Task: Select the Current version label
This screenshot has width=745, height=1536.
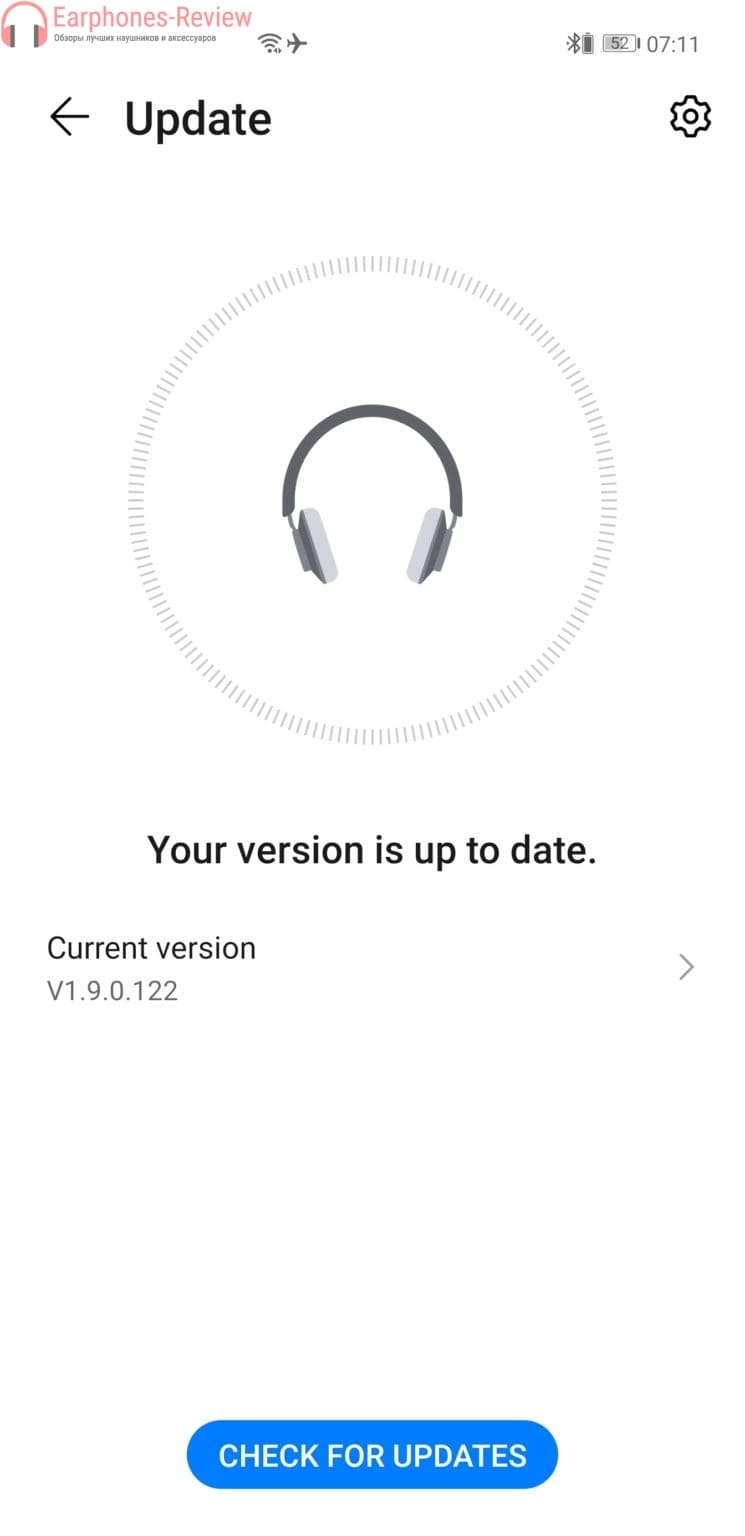Action: click(x=151, y=947)
